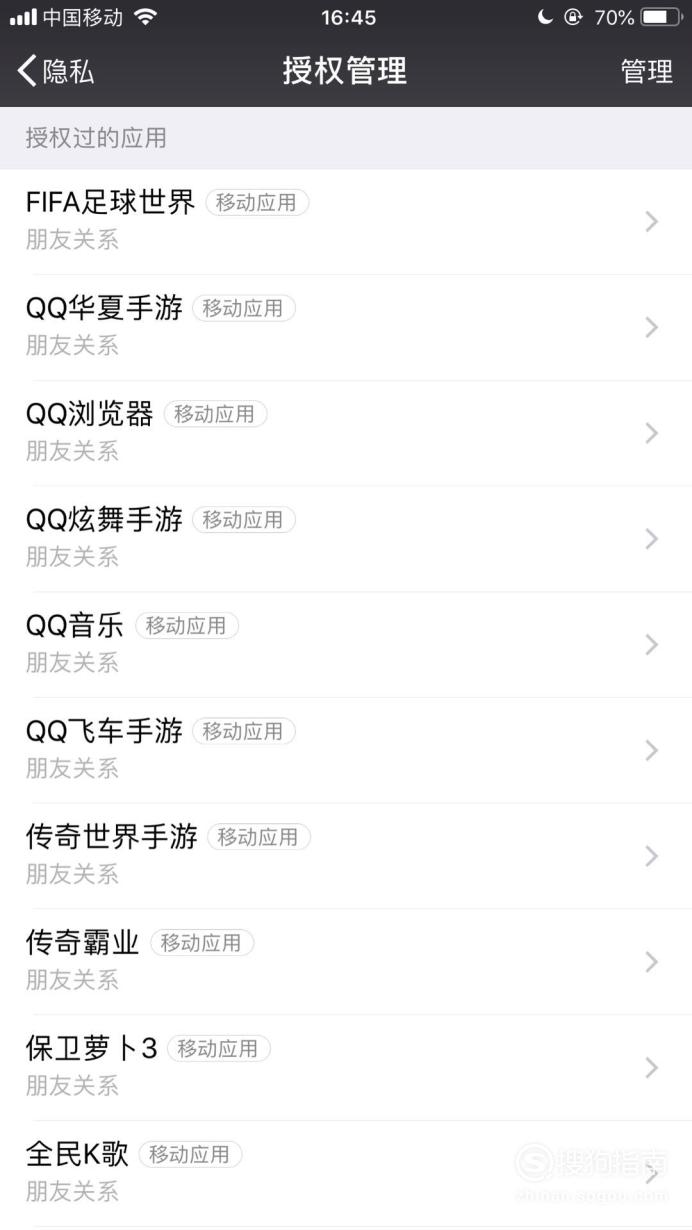
Task: Open 全民K歌 authorization details
Action: (346, 1175)
